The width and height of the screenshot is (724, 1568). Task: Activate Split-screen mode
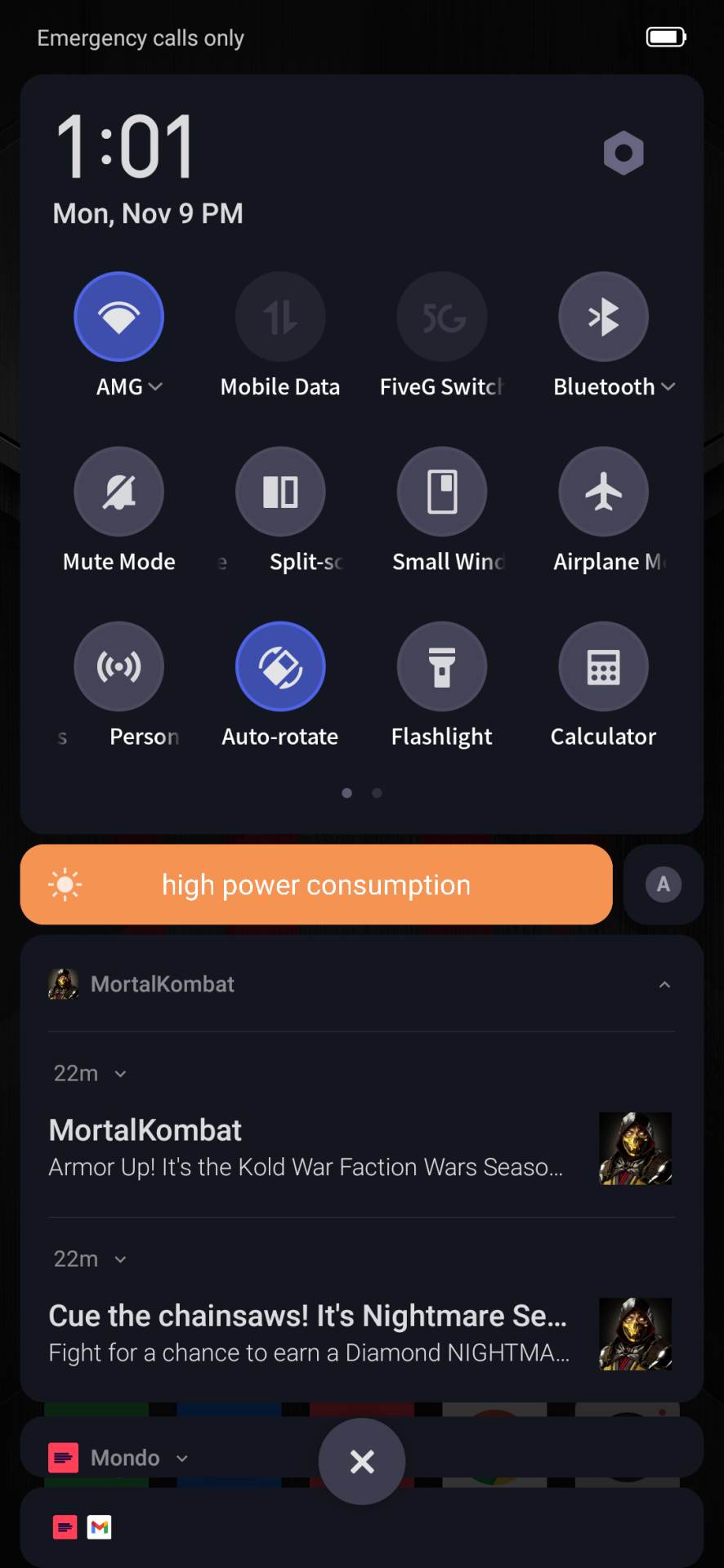click(280, 492)
